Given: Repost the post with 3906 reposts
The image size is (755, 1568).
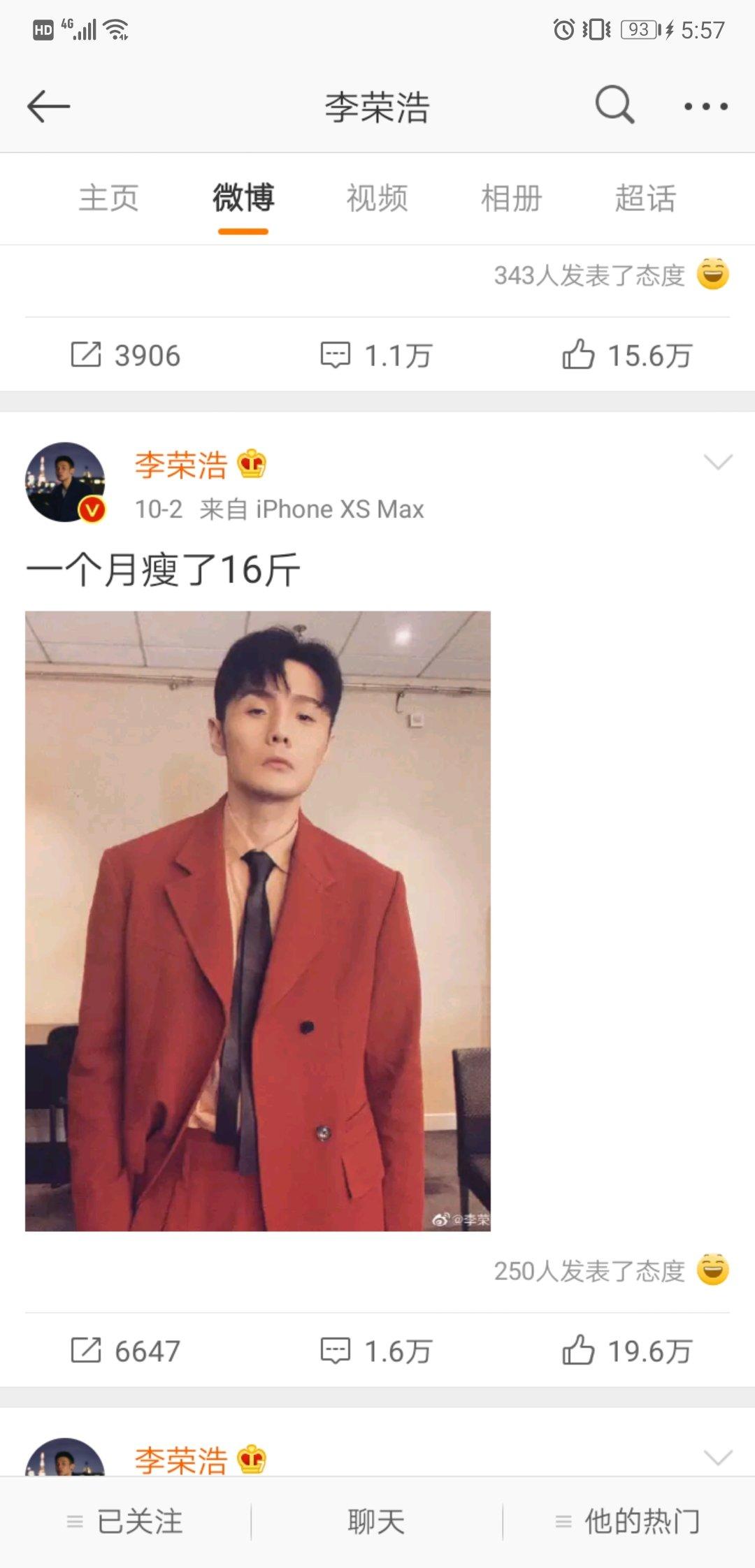Looking at the screenshot, I should pos(126,355).
